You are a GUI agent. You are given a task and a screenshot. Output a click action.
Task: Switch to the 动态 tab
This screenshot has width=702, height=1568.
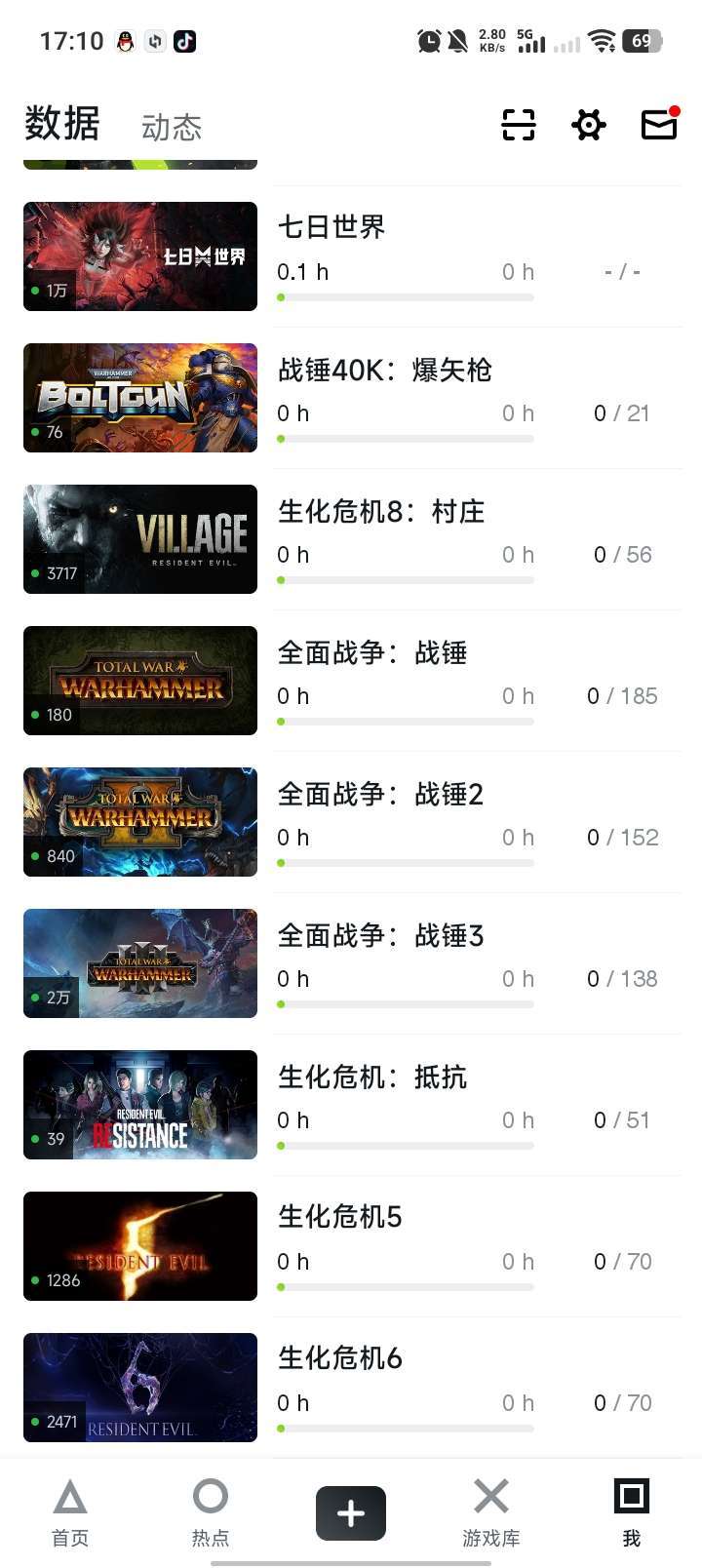172,126
